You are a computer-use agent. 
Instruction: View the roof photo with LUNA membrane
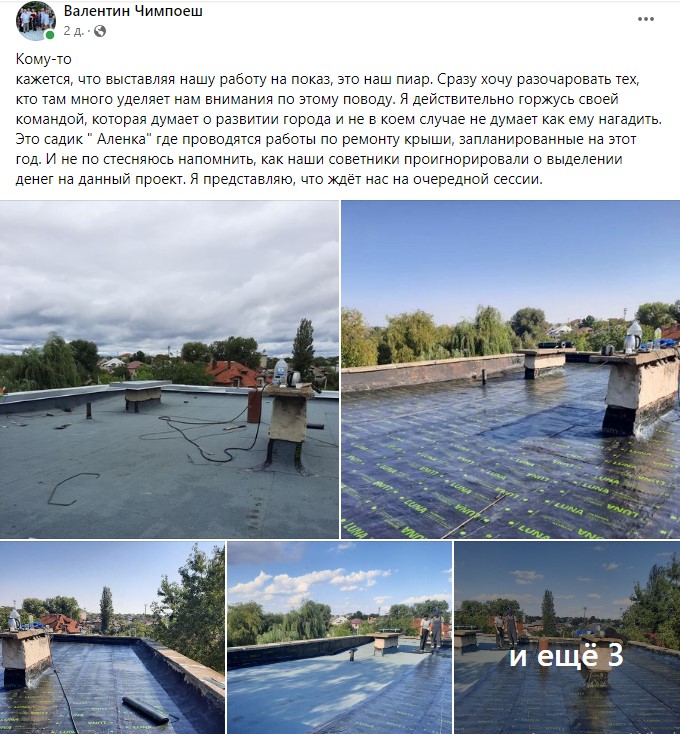point(510,369)
